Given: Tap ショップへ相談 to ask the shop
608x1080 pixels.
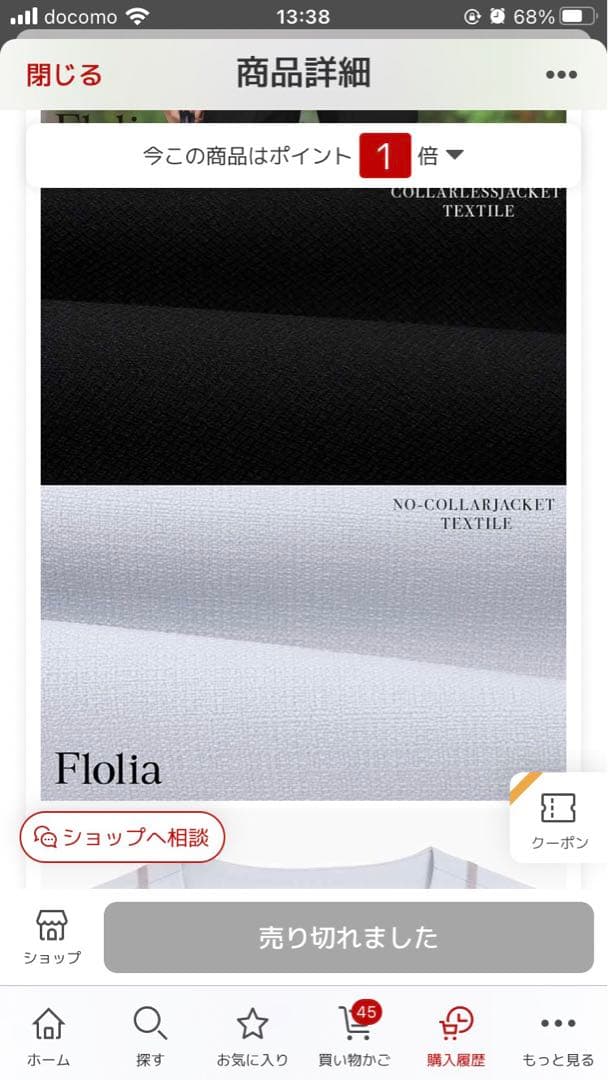Looking at the screenshot, I should [x=123, y=837].
